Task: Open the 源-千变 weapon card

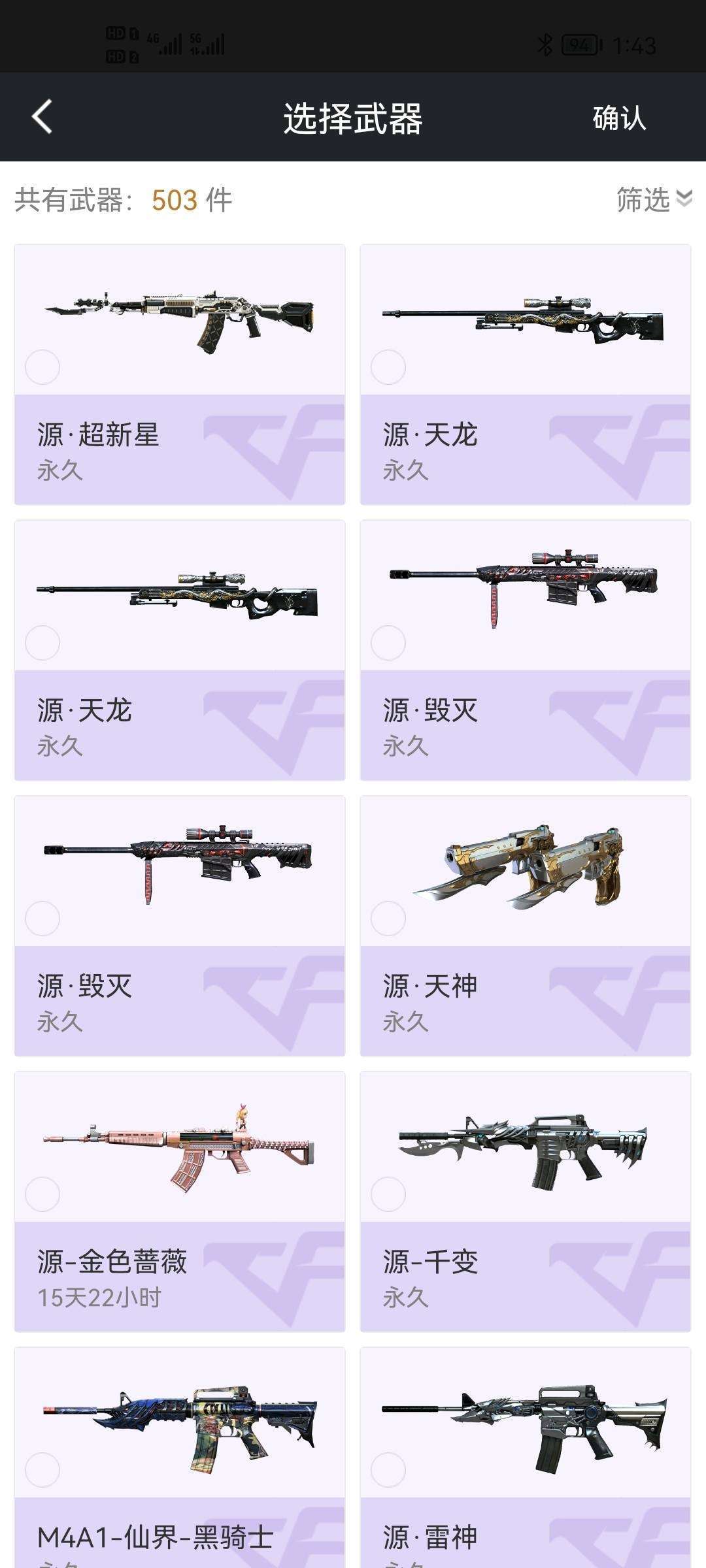Action: pyautogui.click(x=526, y=1201)
